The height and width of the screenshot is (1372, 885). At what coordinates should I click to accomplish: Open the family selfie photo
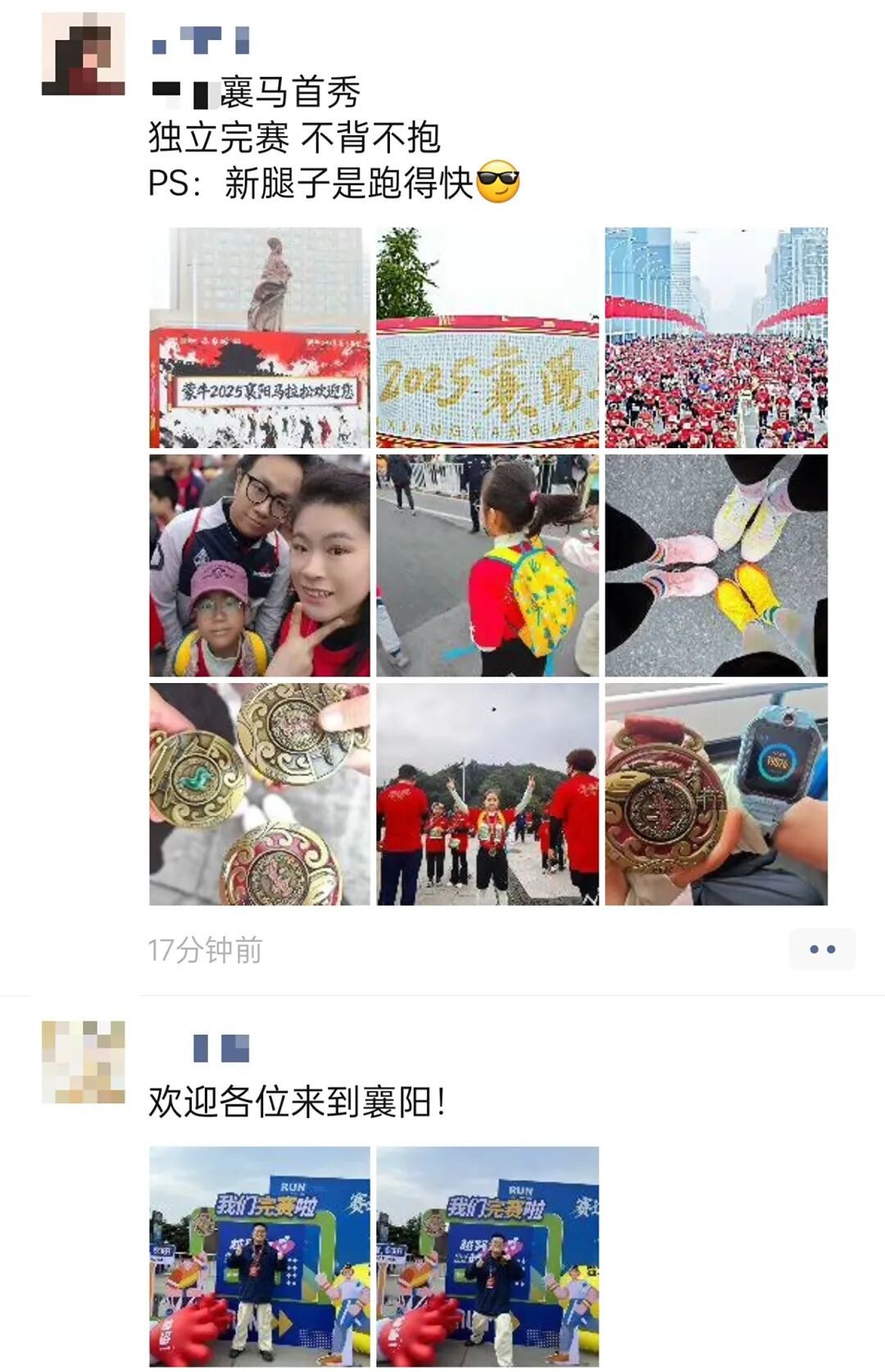click(259, 565)
